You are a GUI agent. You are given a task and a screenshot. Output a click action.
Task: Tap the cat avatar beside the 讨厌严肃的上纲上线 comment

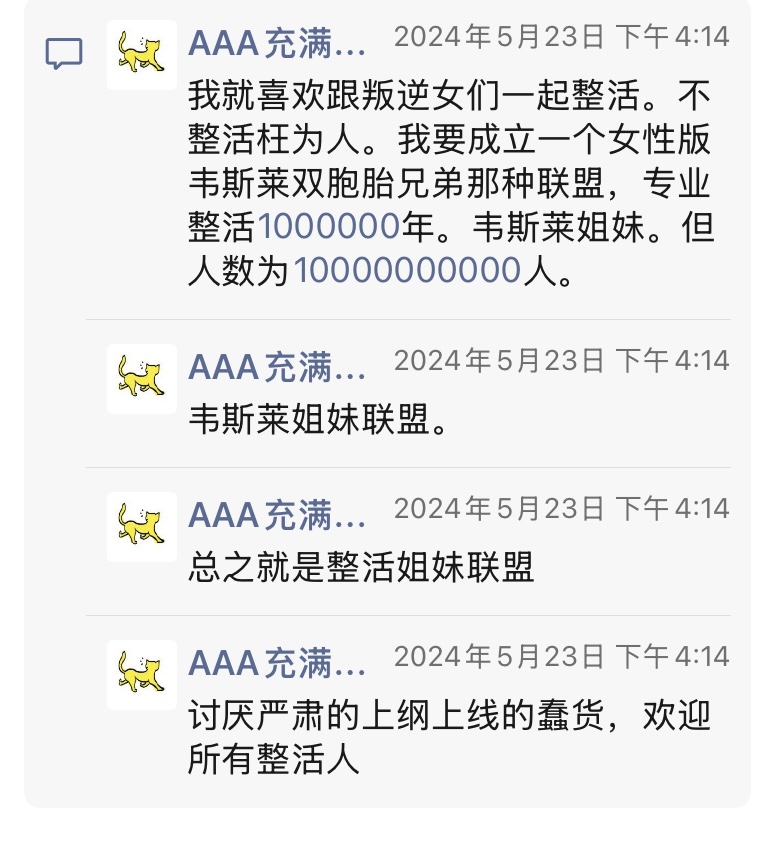coord(141,674)
